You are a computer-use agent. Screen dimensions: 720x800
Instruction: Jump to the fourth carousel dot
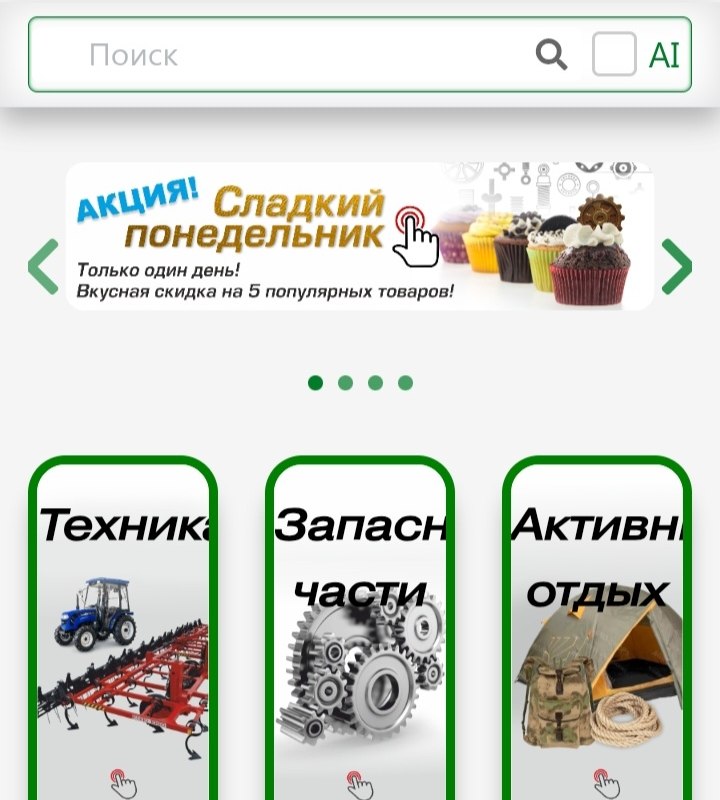coord(405,382)
